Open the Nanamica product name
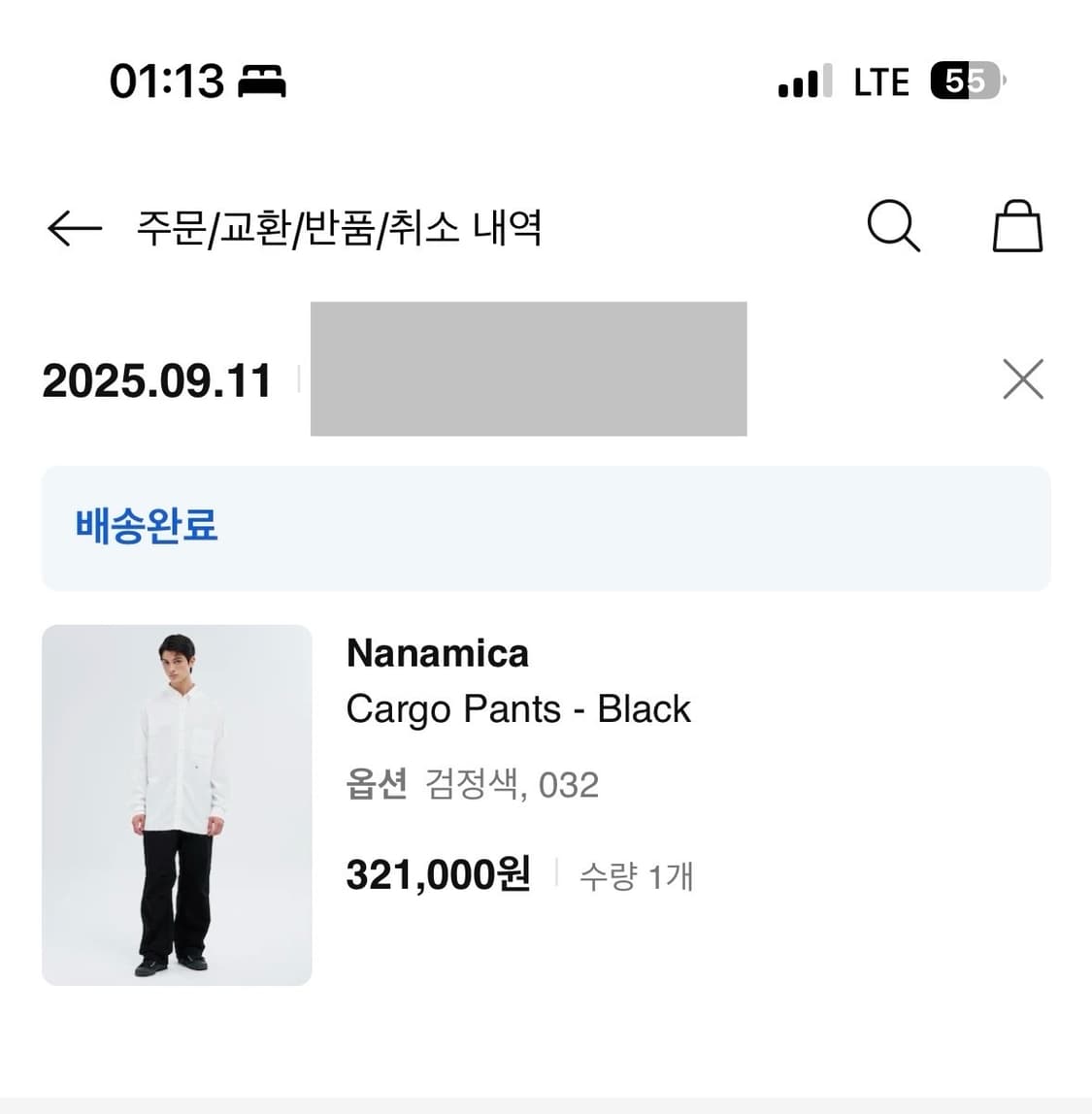 [437, 654]
